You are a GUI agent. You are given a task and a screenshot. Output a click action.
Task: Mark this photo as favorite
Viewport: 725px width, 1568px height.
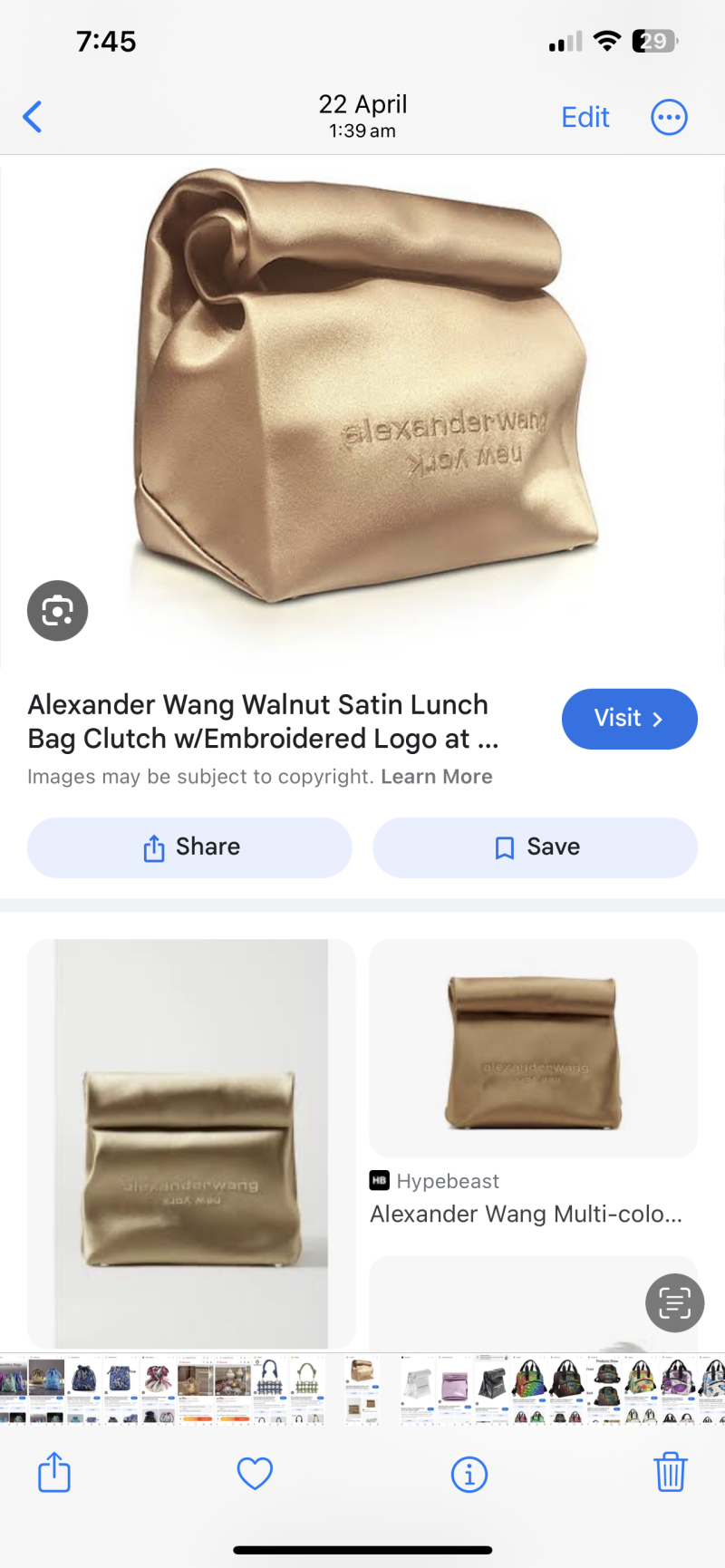pos(255,1473)
